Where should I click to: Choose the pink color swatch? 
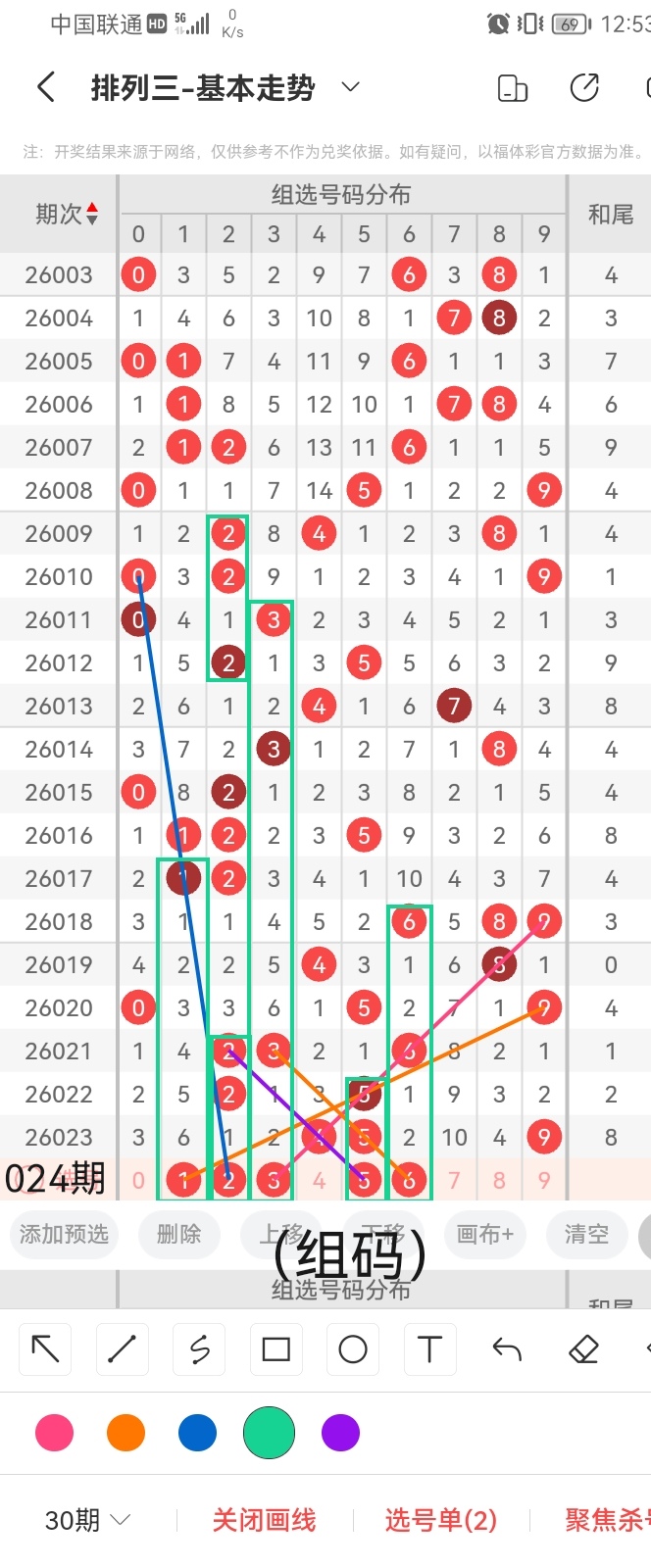point(54,1433)
